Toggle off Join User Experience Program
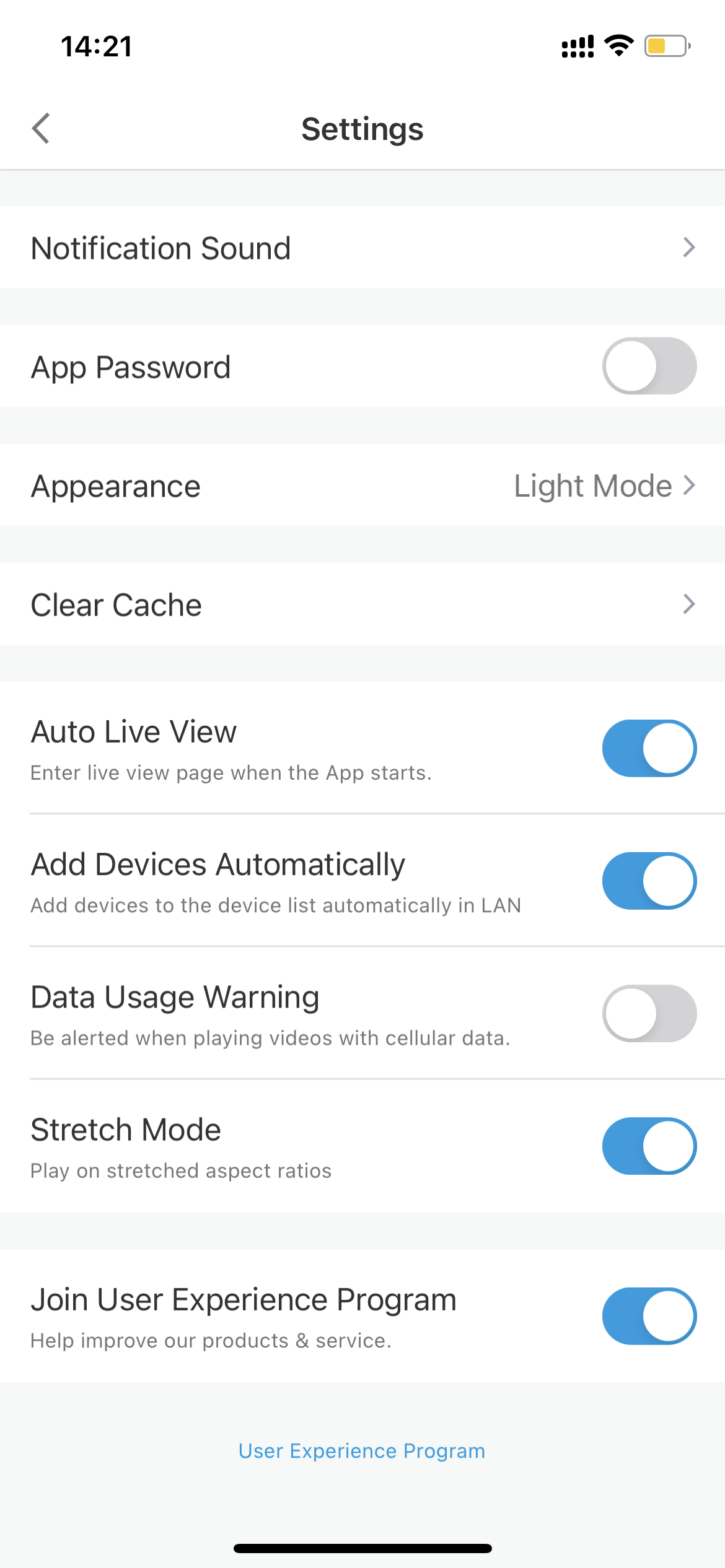The width and height of the screenshot is (725, 1568). pyautogui.click(x=649, y=1316)
